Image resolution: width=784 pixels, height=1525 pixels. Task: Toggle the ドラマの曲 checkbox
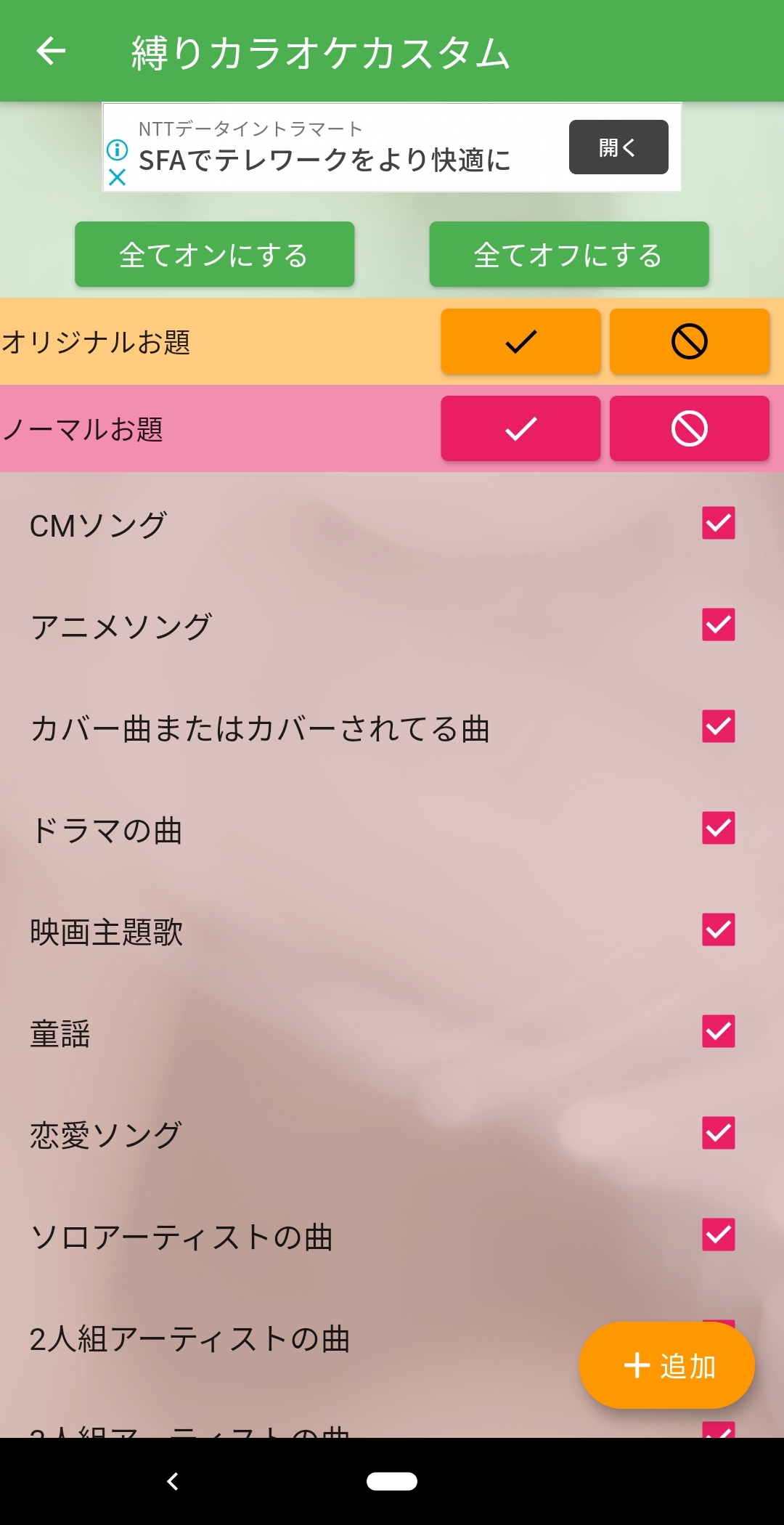(x=719, y=828)
